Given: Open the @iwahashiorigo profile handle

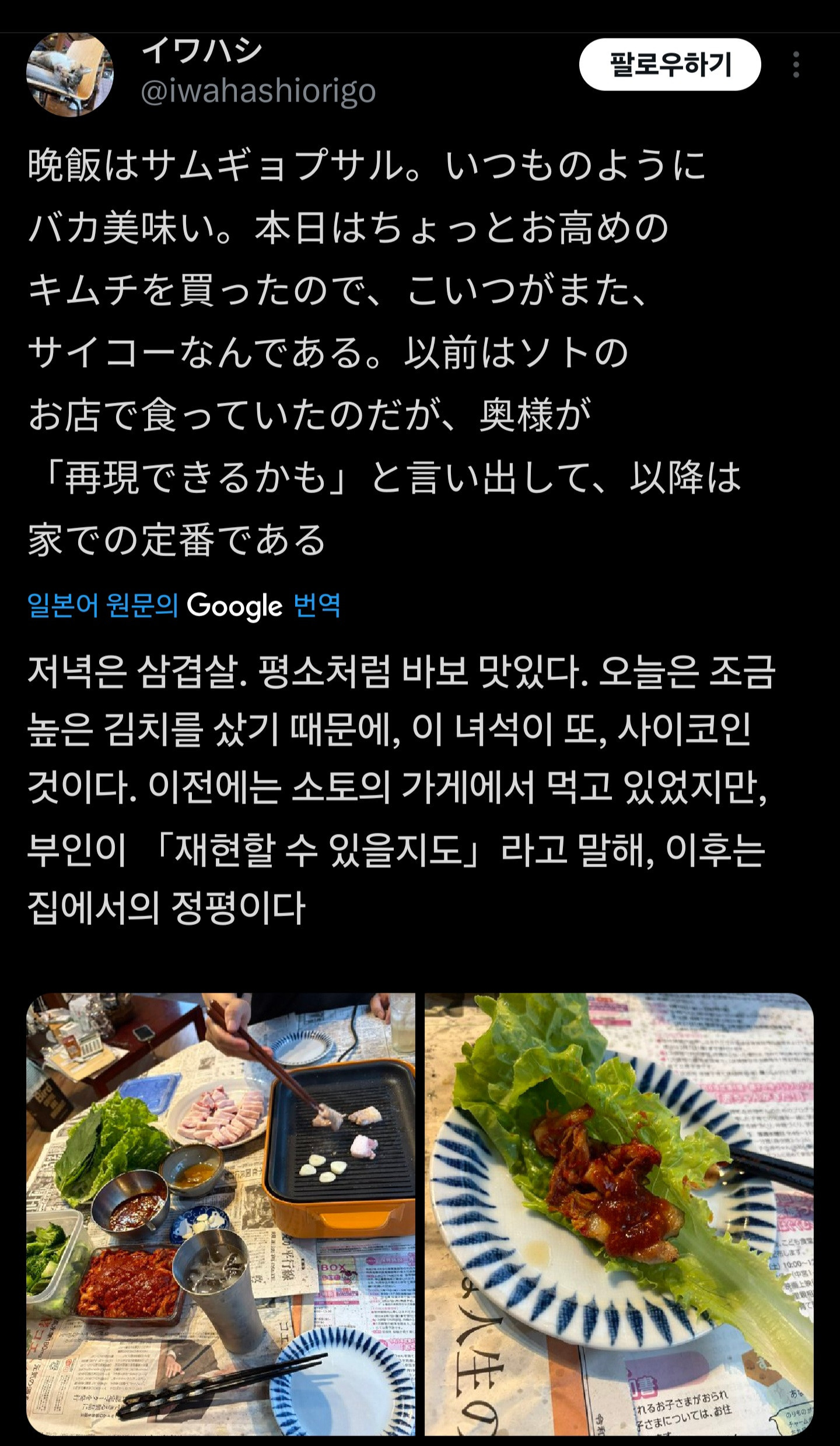Looking at the screenshot, I should pos(258,92).
